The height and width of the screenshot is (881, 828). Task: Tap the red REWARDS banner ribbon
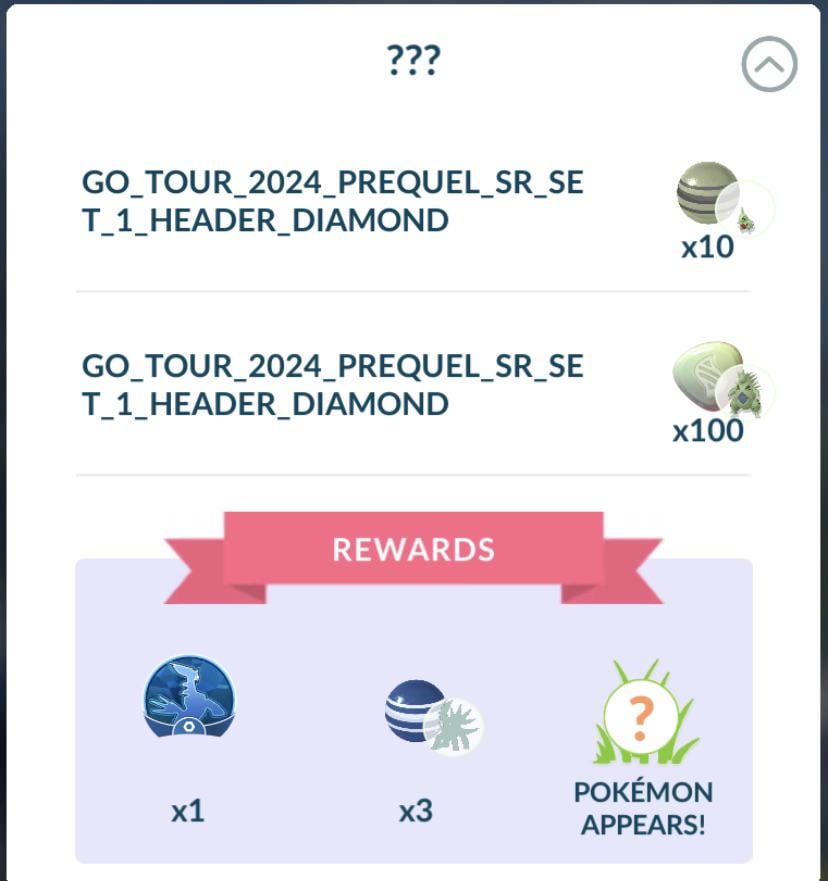[413, 548]
